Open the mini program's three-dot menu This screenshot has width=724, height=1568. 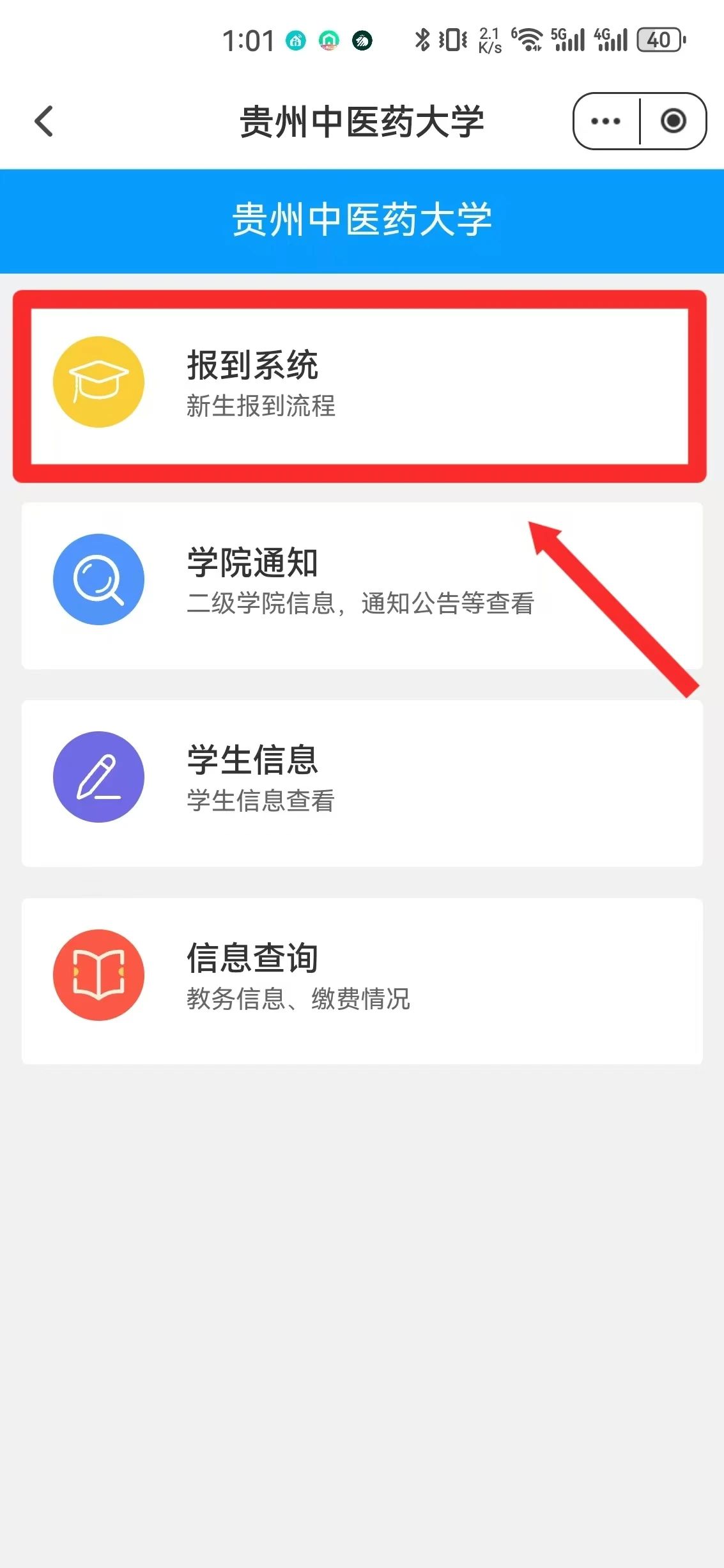605,121
